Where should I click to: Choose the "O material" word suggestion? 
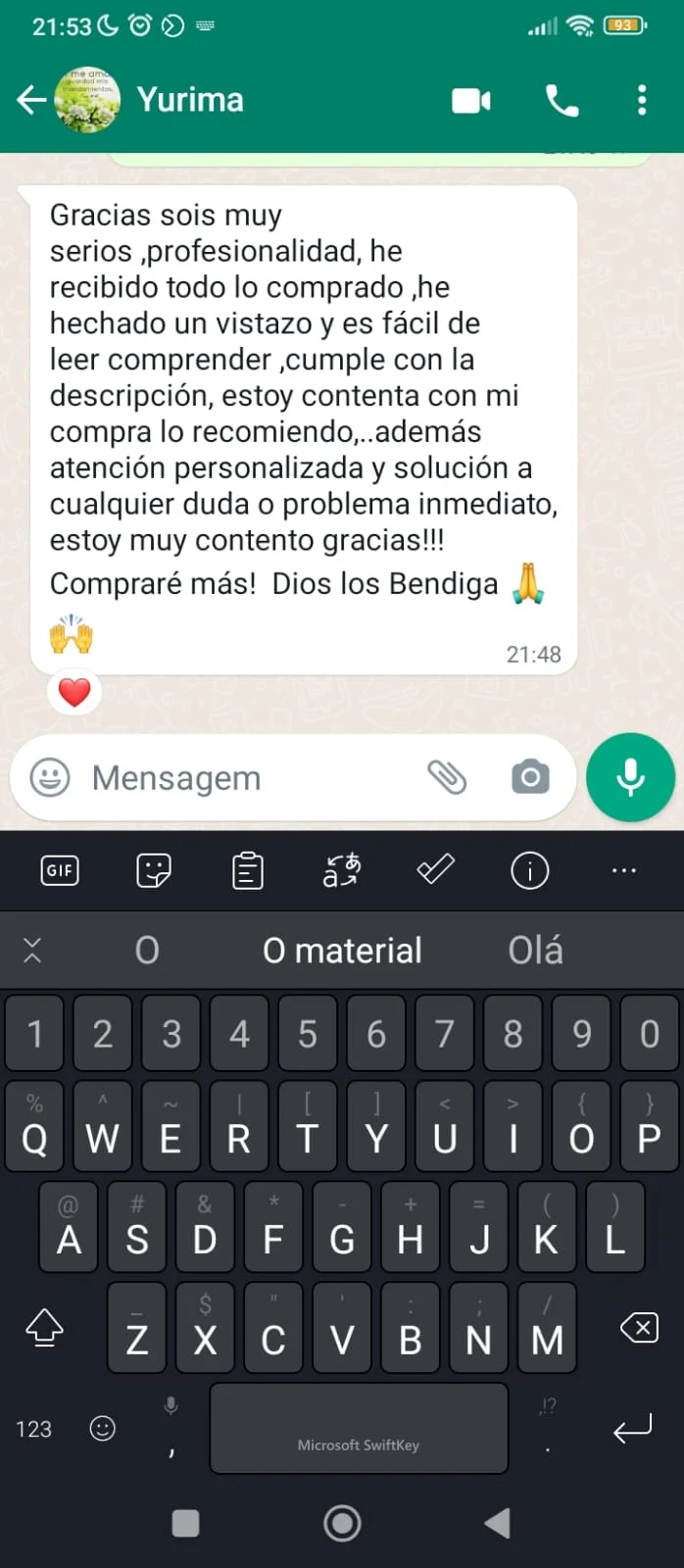pyautogui.click(x=342, y=950)
